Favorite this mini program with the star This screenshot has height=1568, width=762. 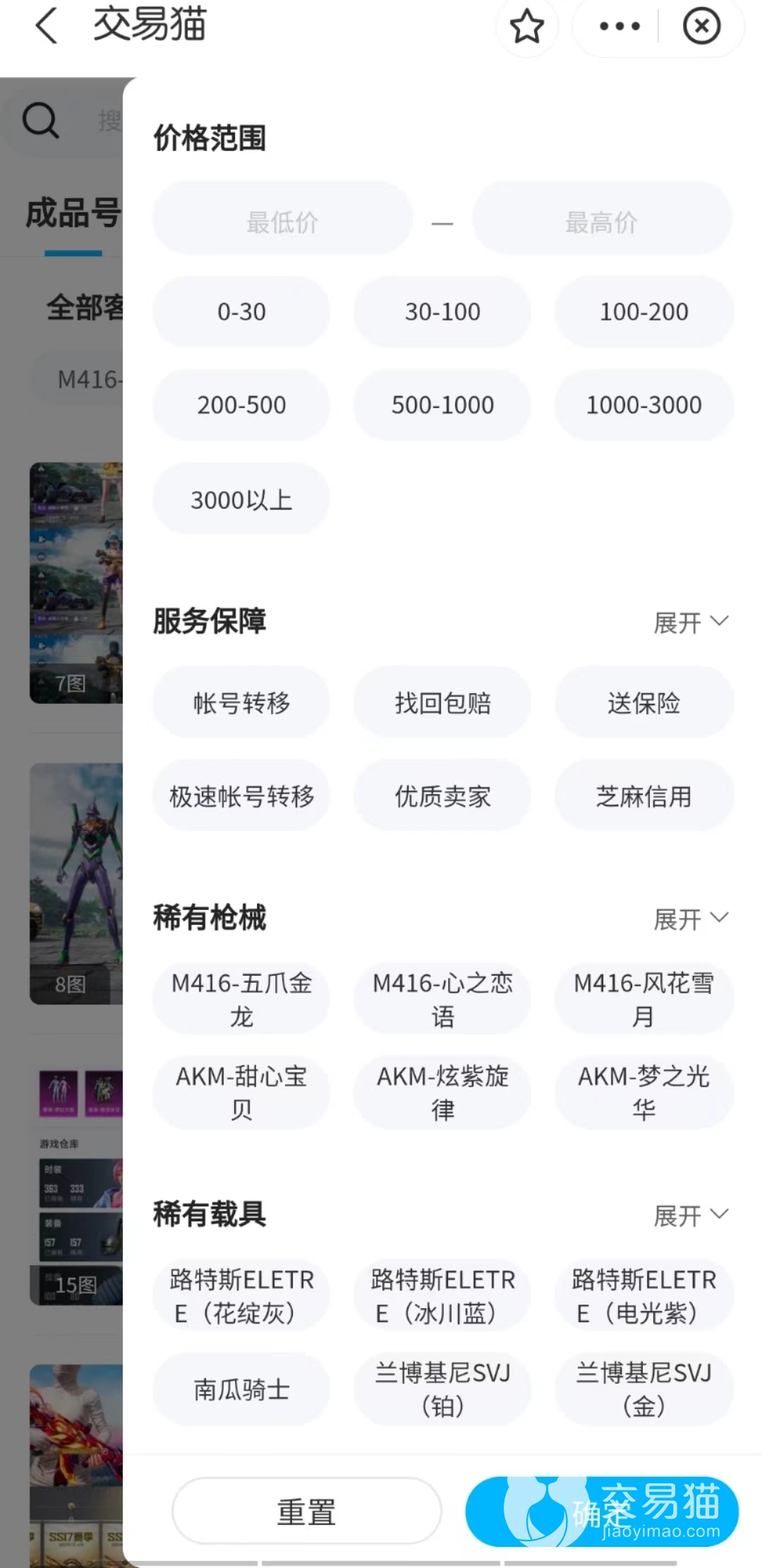526,27
